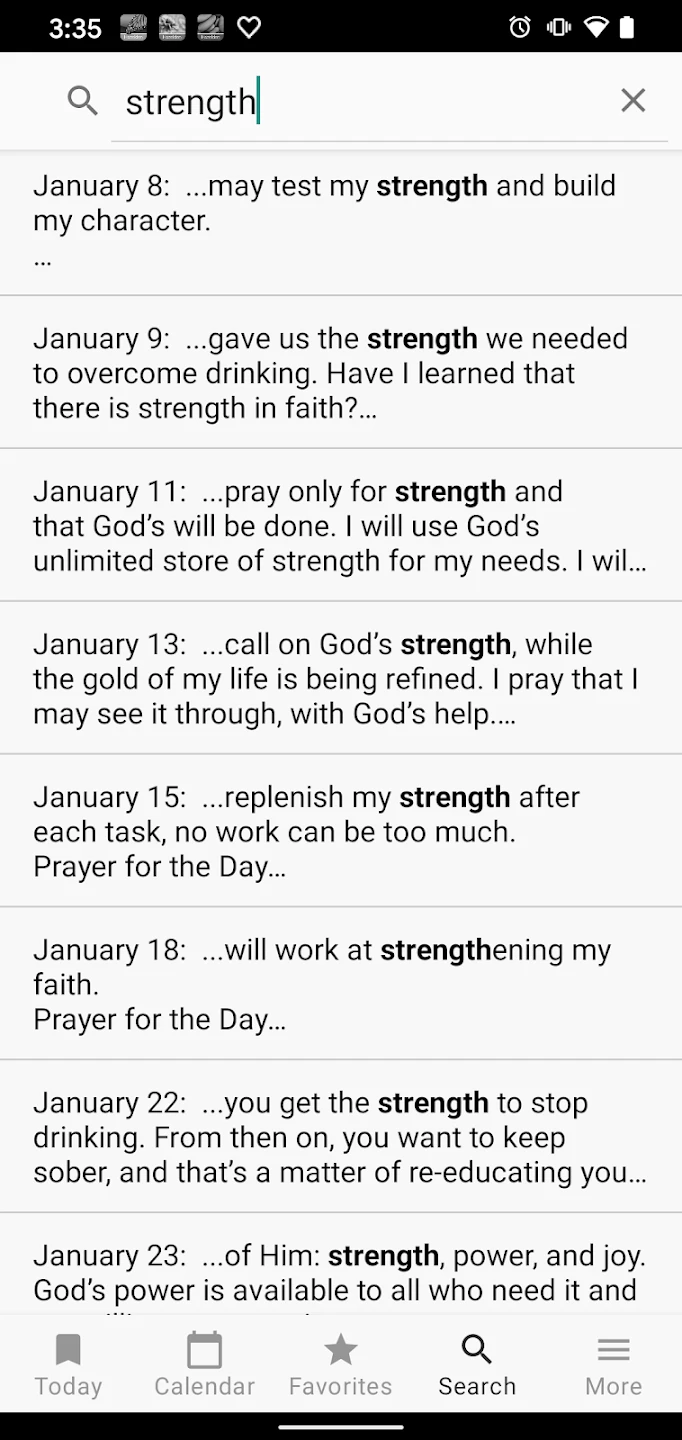
Task: Open the January 8 search result
Action: (340, 221)
